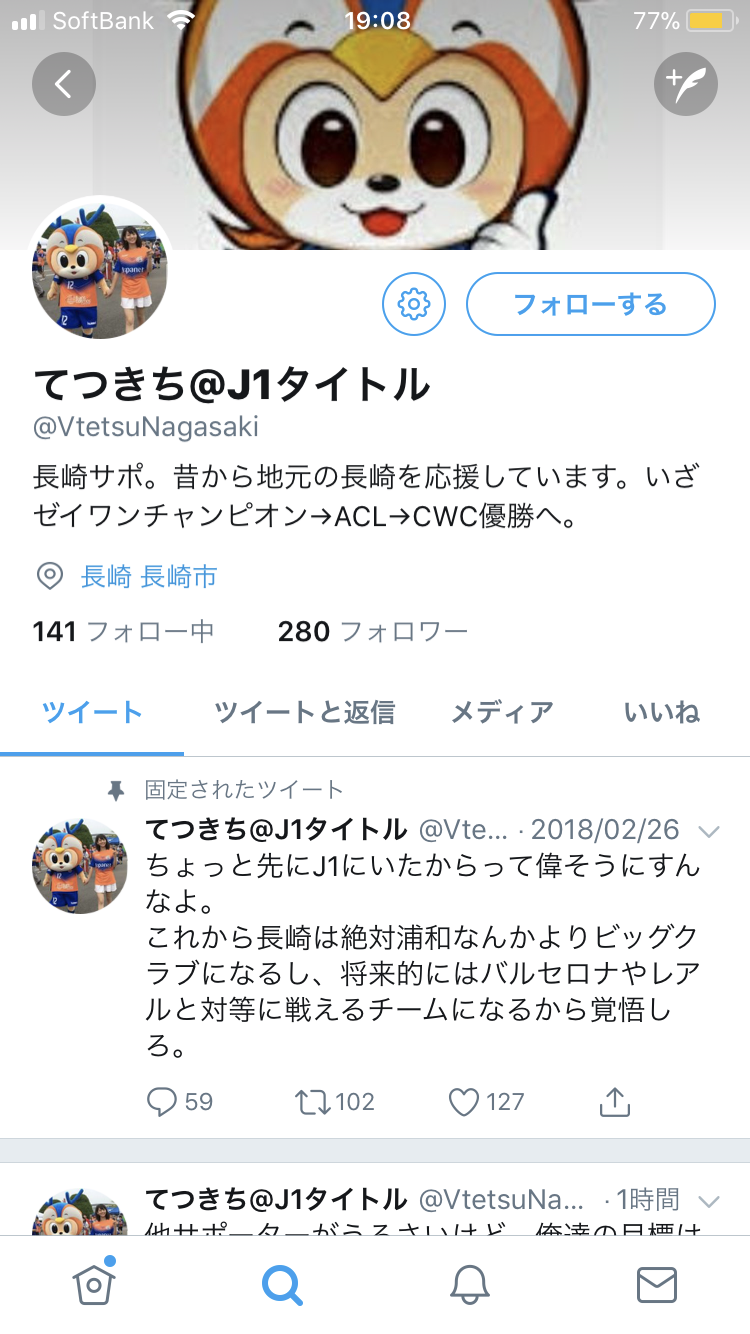
Task: Open the gear settings menu on the profile
Action: (x=414, y=303)
